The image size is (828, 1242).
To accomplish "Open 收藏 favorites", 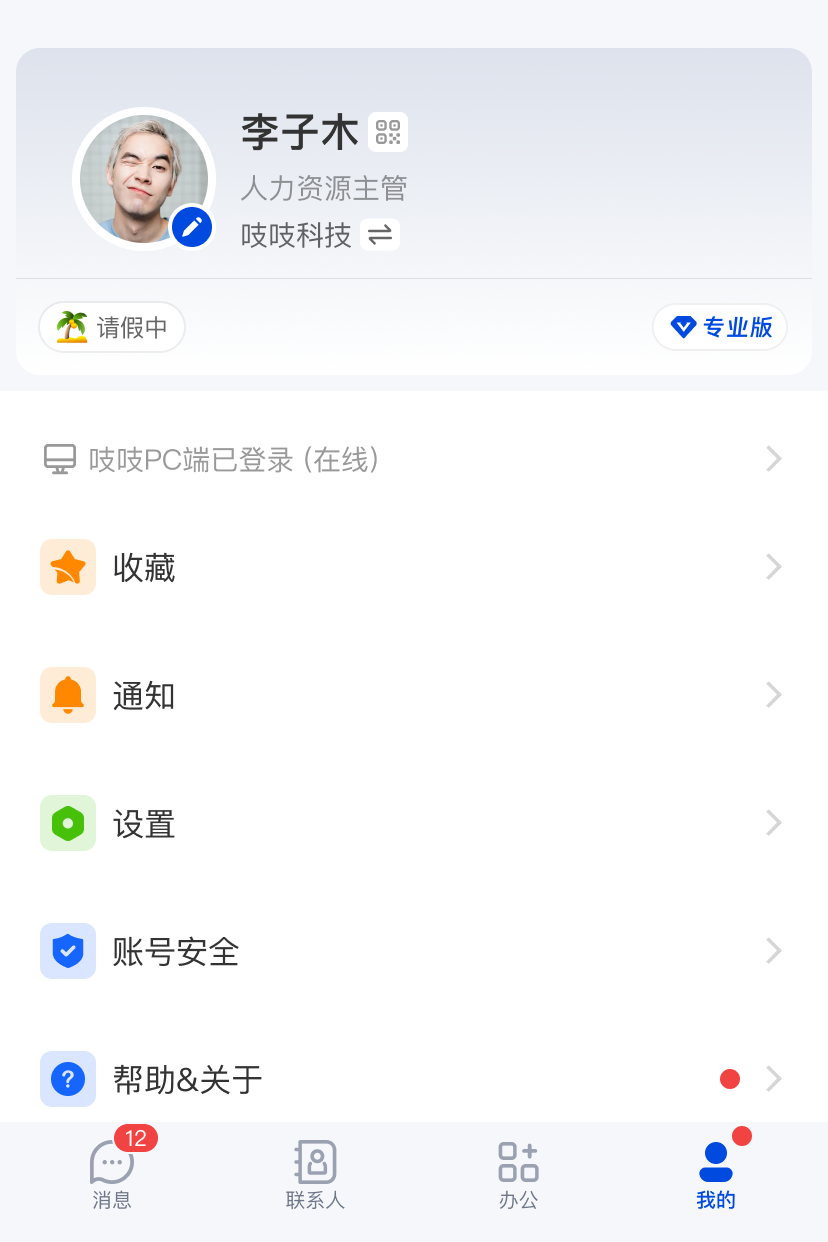I will click(x=412, y=568).
